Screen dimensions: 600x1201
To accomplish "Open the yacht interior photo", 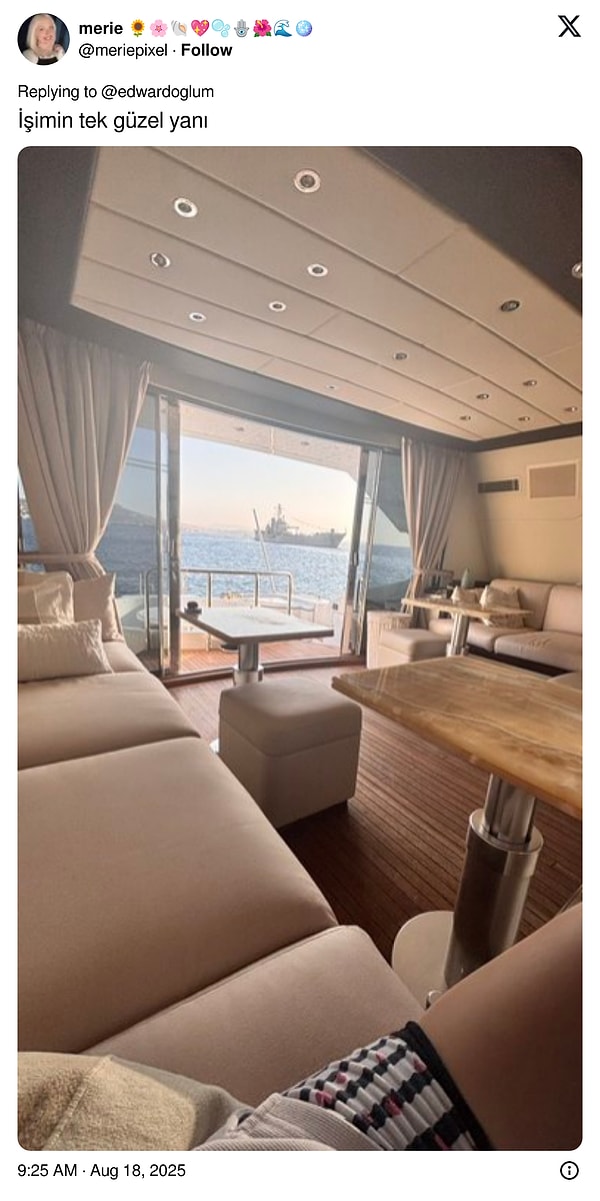I will (x=300, y=648).
